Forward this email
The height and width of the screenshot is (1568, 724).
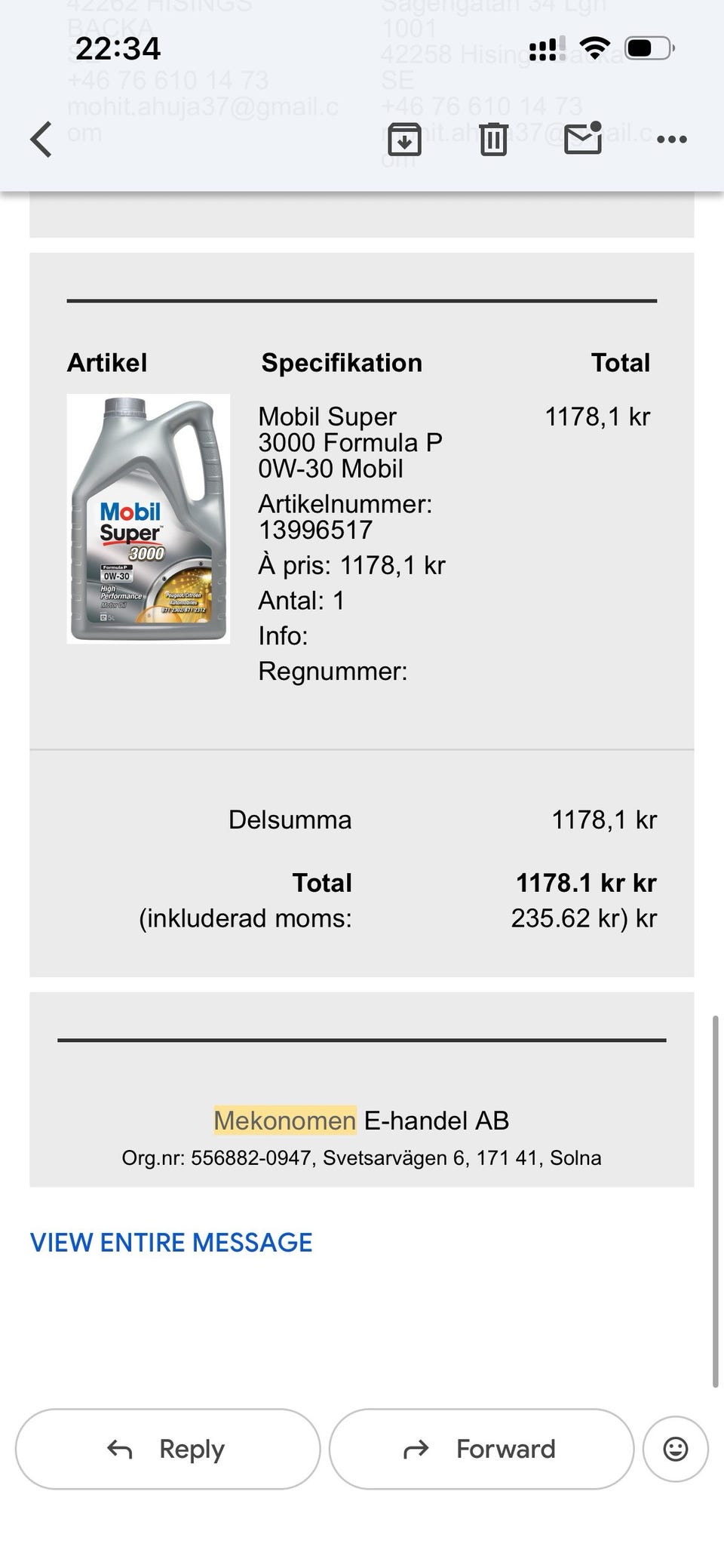point(481,1449)
